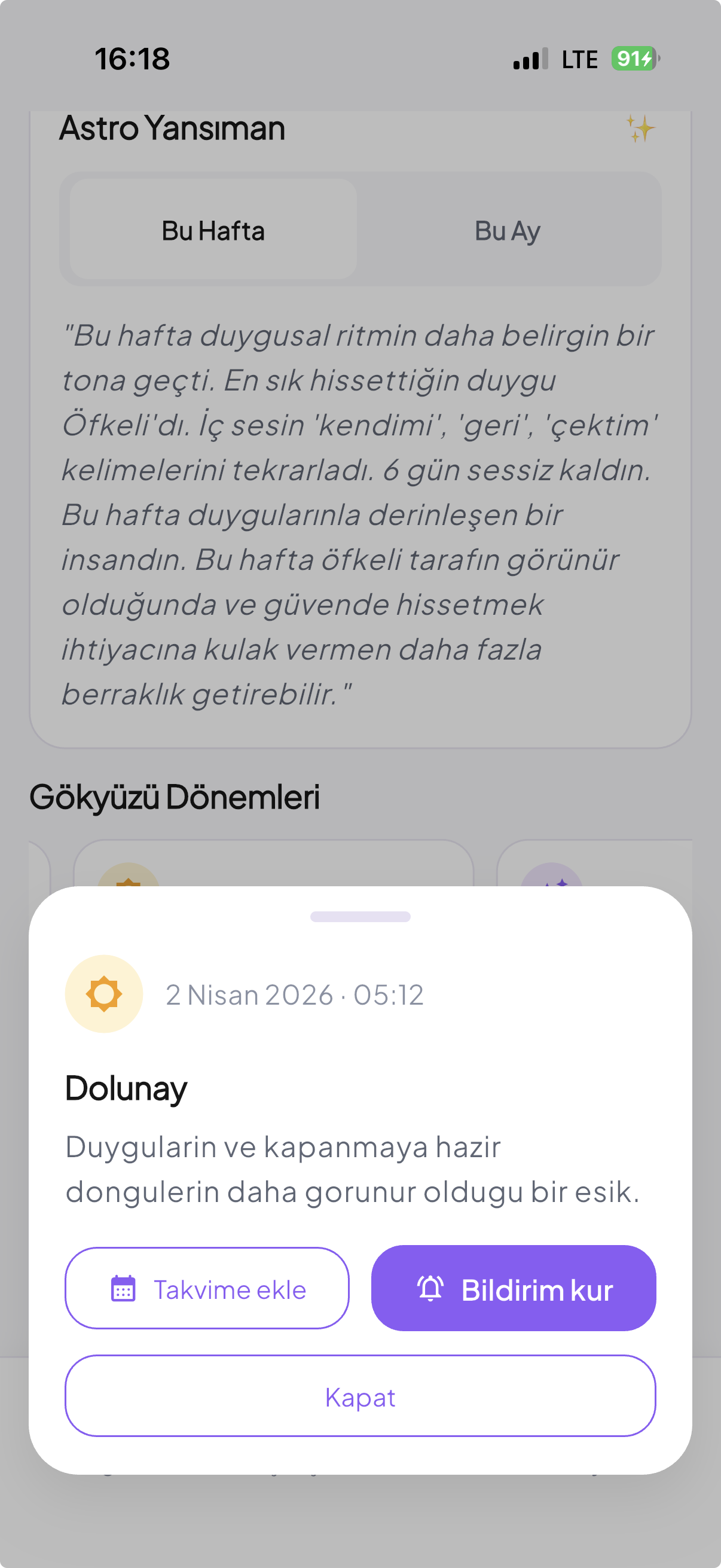Click the calendar icon inside Takvime ekle
721x1568 pixels.
point(124,1288)
